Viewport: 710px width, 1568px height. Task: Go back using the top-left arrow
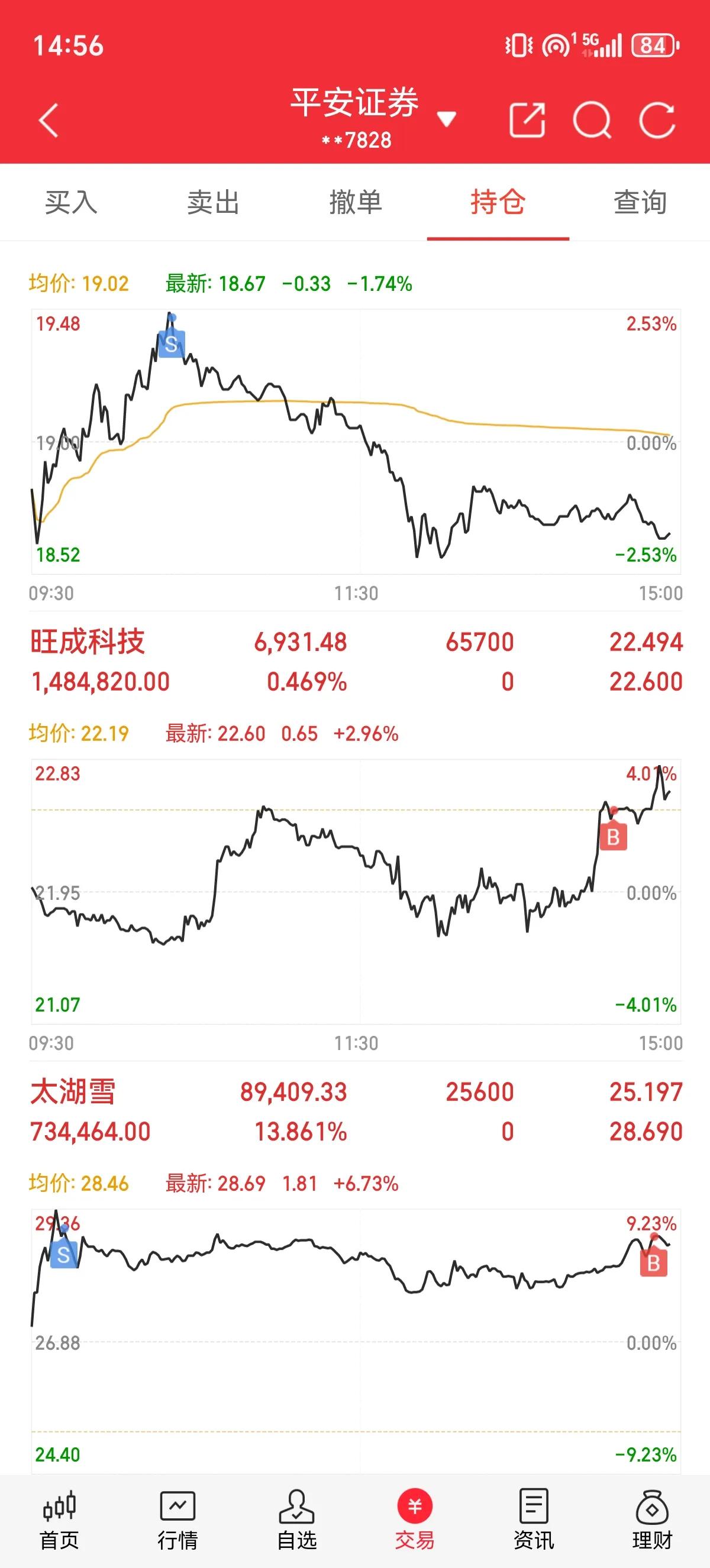[x=49, y=120]
